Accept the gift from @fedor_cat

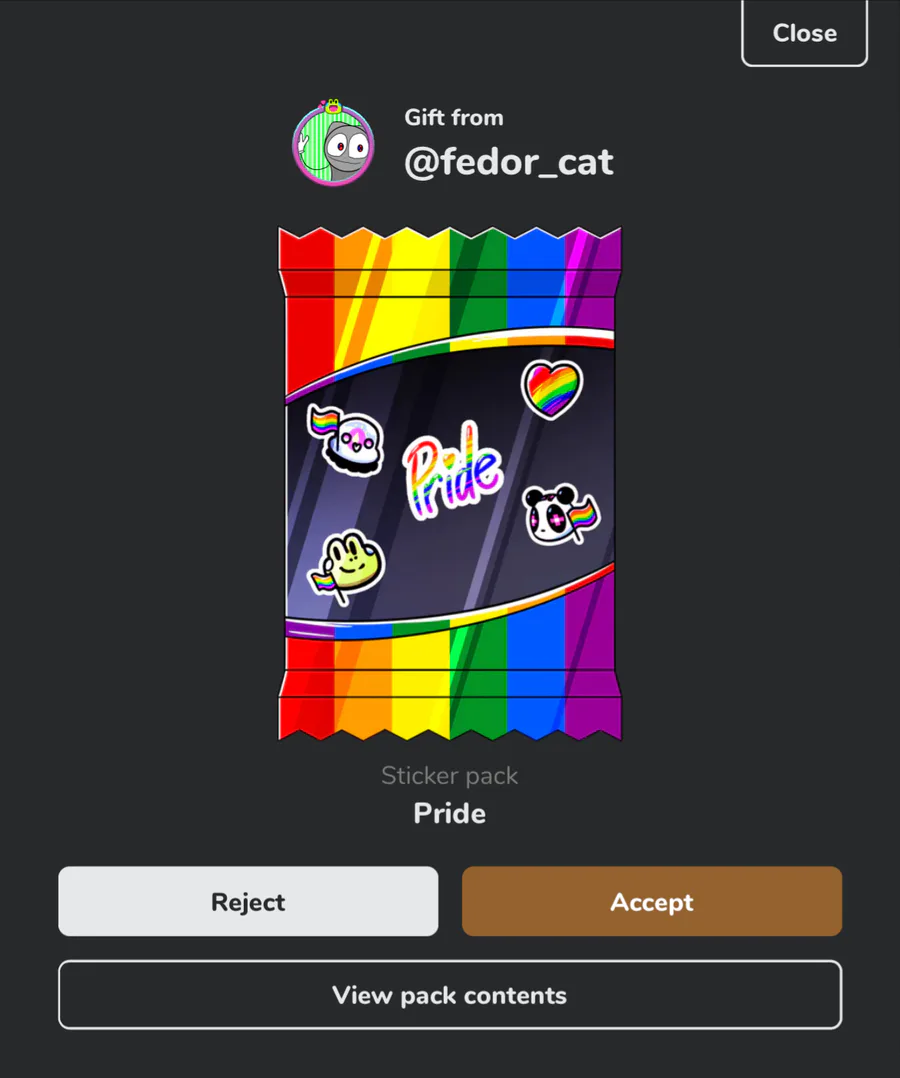click(x=652, y=901)
